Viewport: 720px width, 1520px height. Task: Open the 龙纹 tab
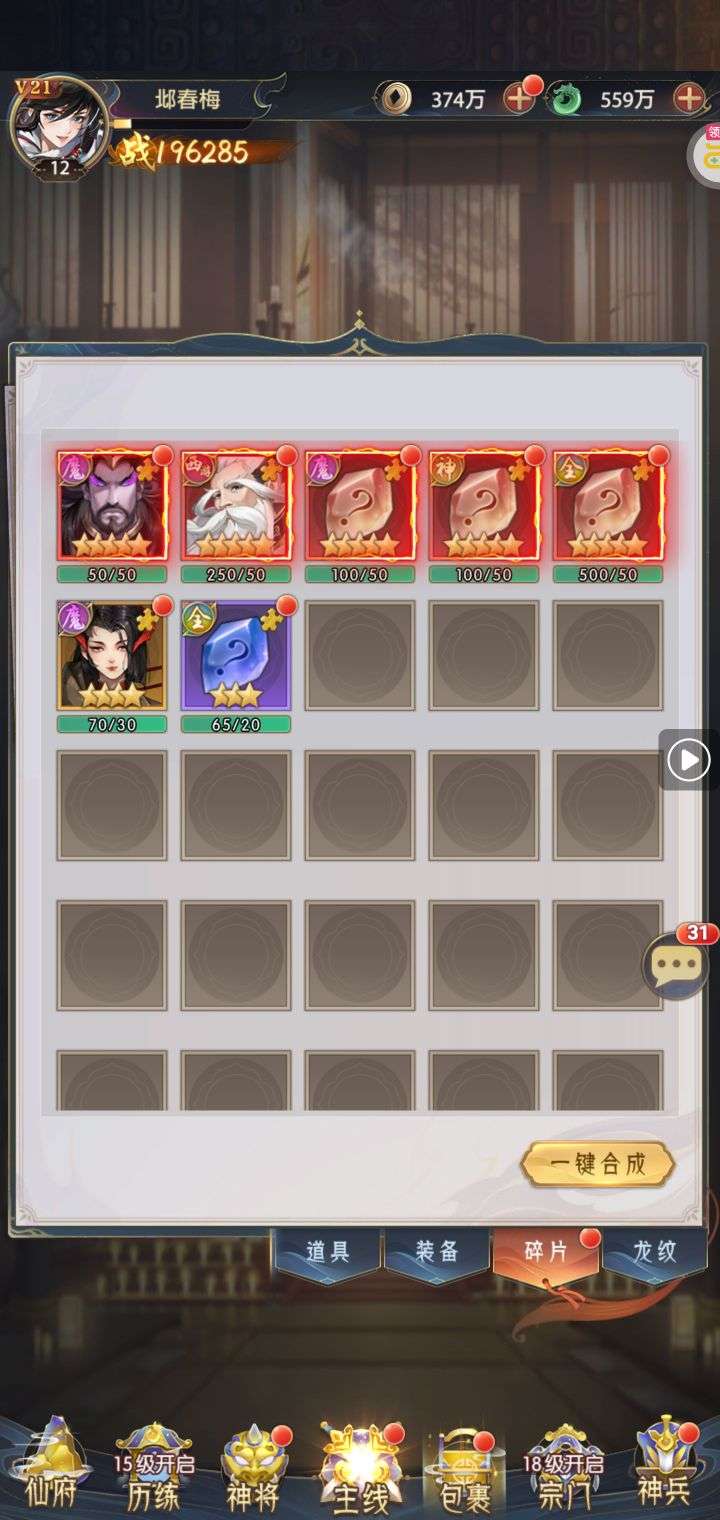coord(655,1253)
